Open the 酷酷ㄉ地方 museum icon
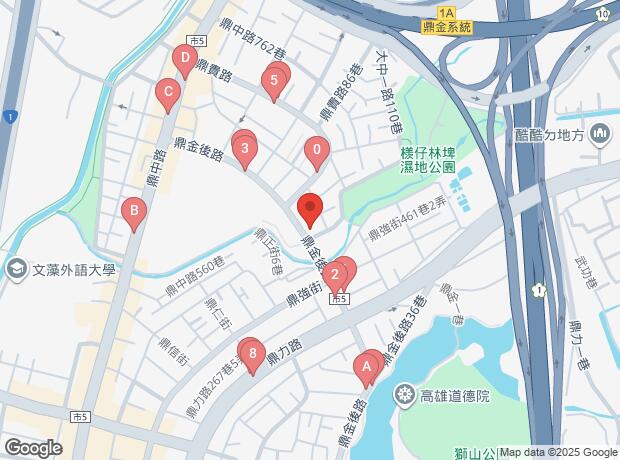This screenshot has width=620, height=460. pyautogui.click(x=600, y=134)
